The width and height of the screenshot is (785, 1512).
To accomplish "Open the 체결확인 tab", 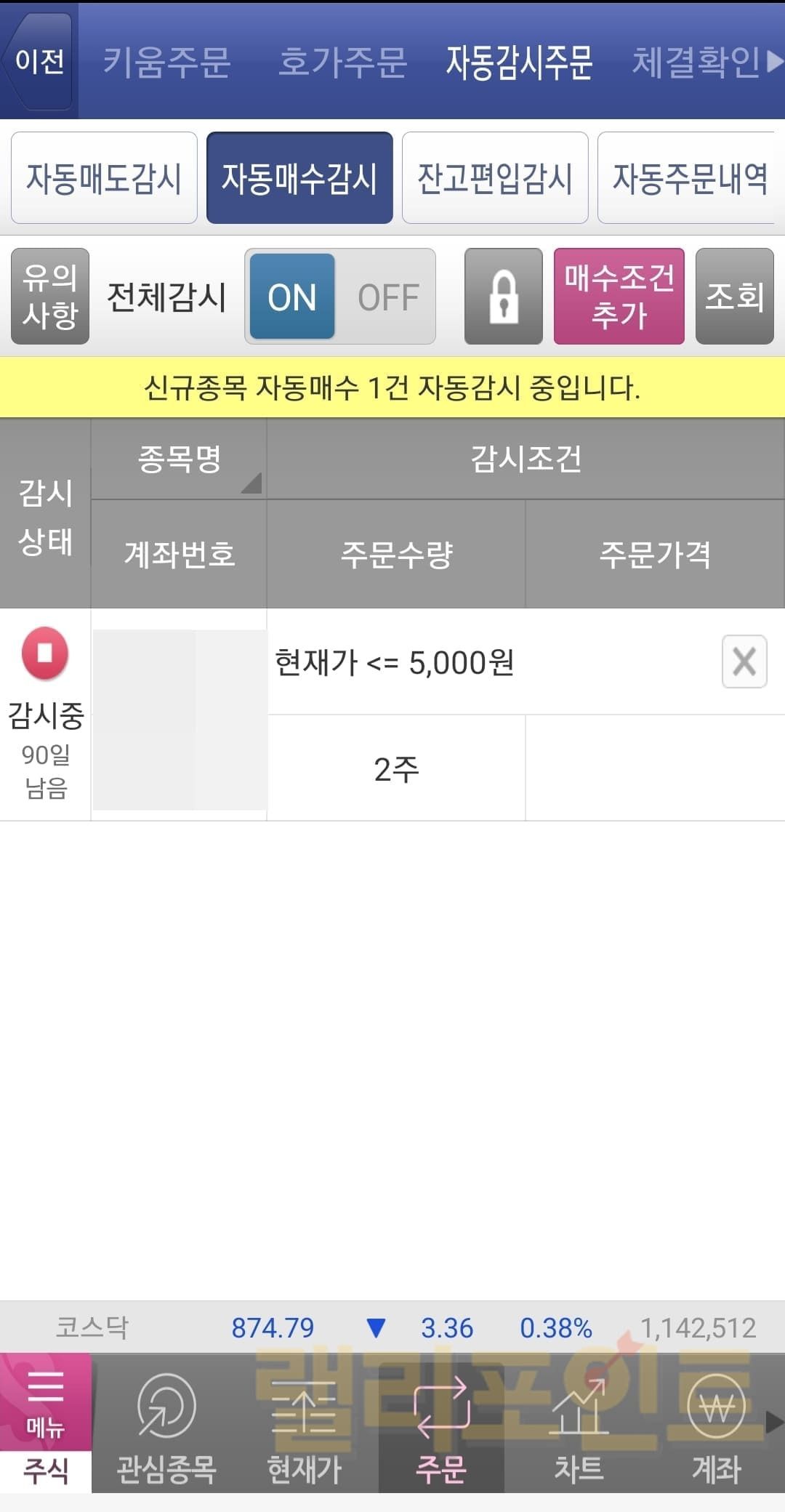I will pos(696,61).
